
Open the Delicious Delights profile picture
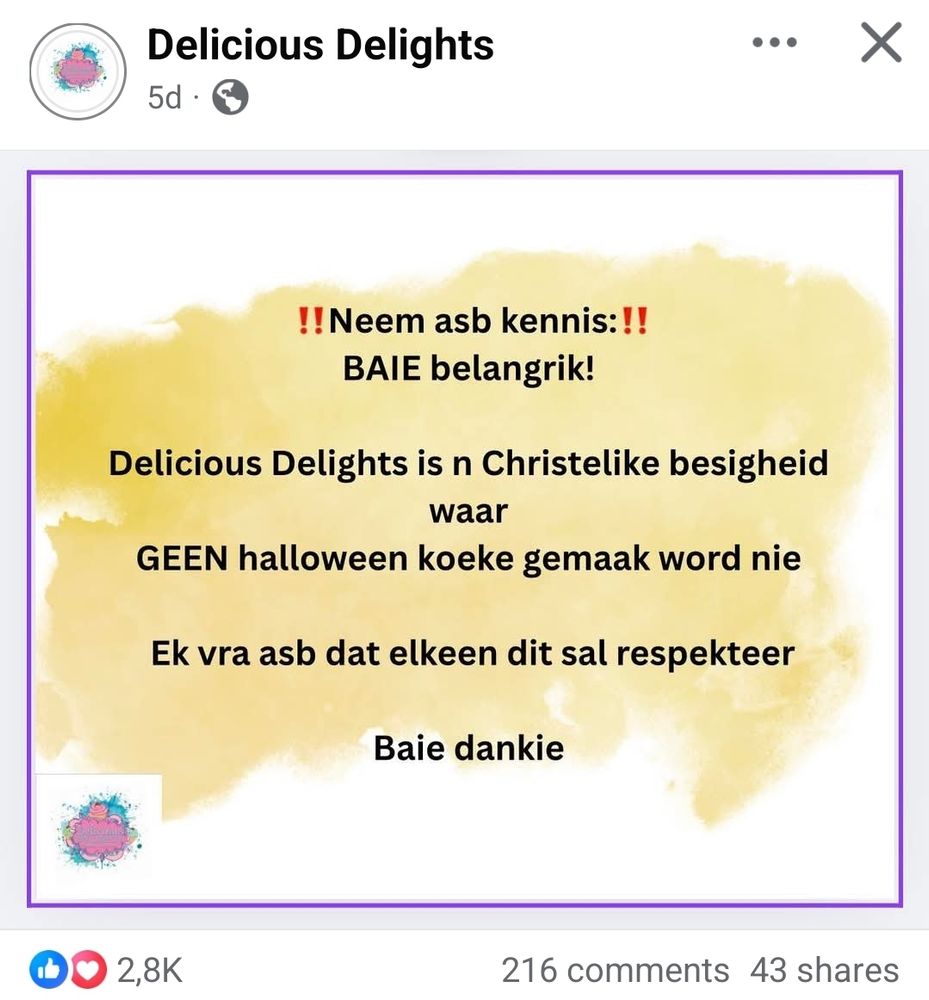(x=78, y=71)
